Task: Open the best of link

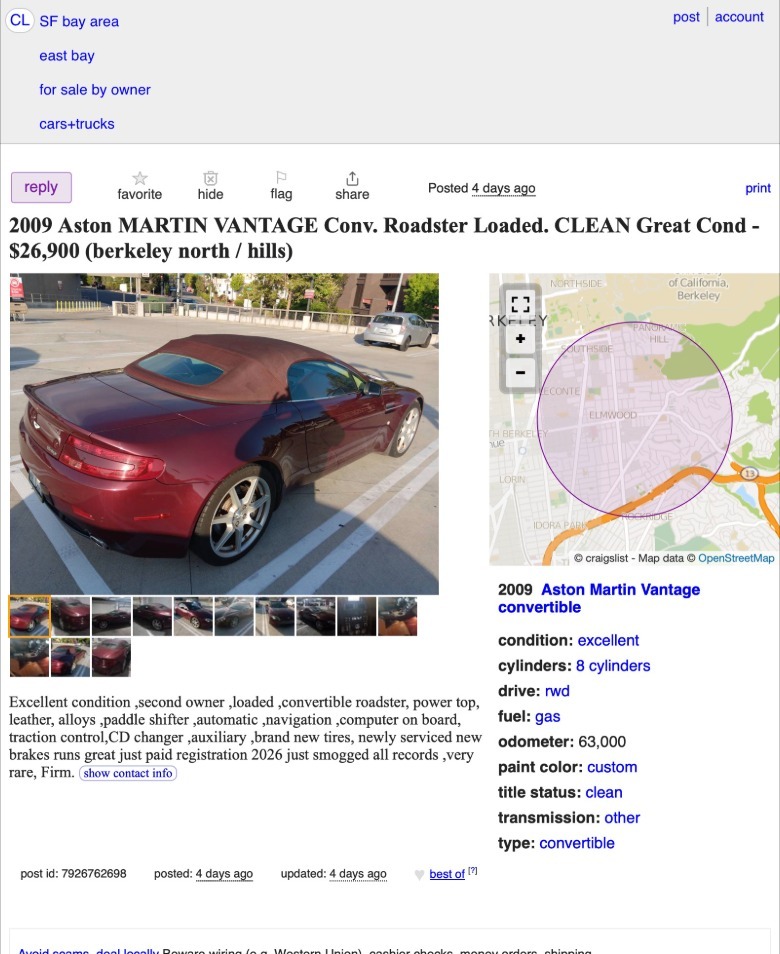Action: [447, 874]
